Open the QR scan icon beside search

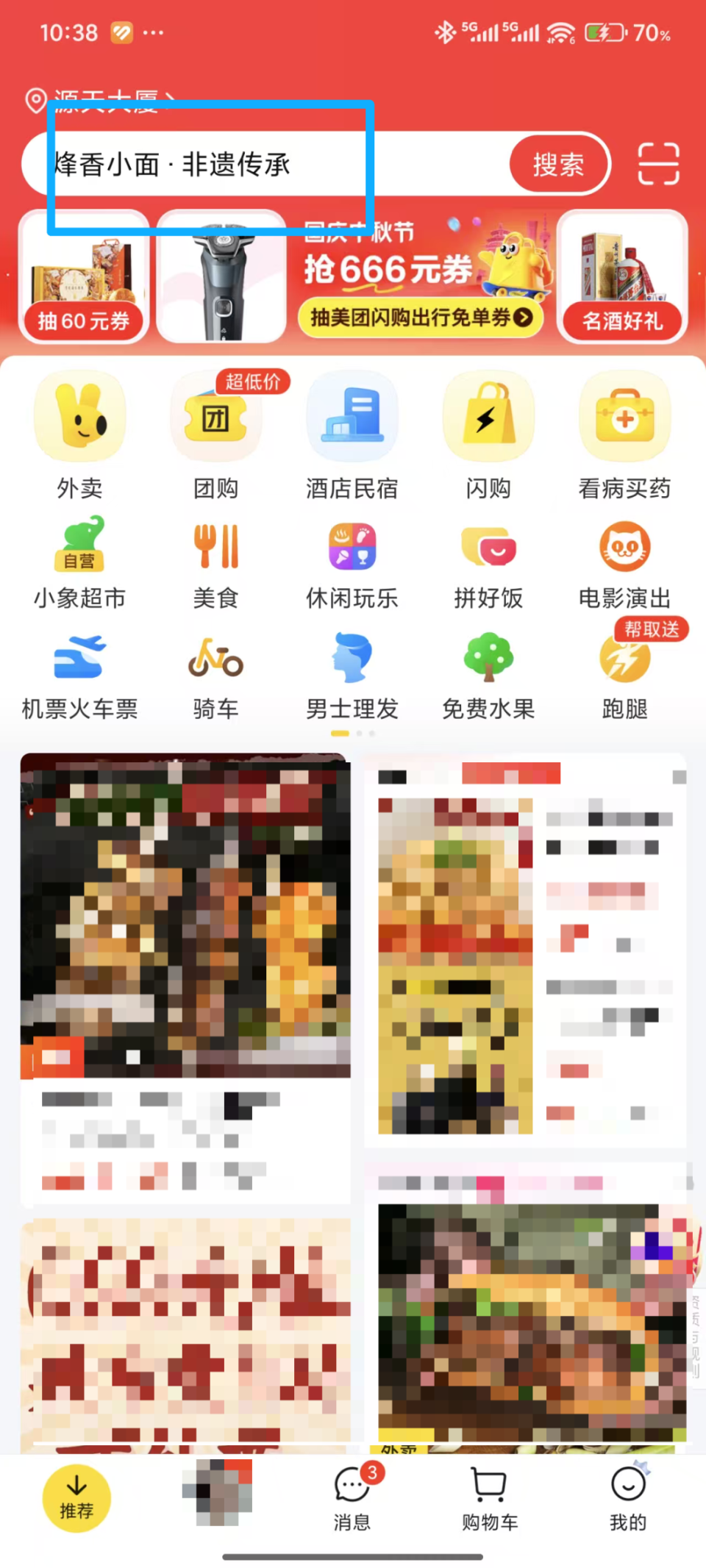pos(658,164)
